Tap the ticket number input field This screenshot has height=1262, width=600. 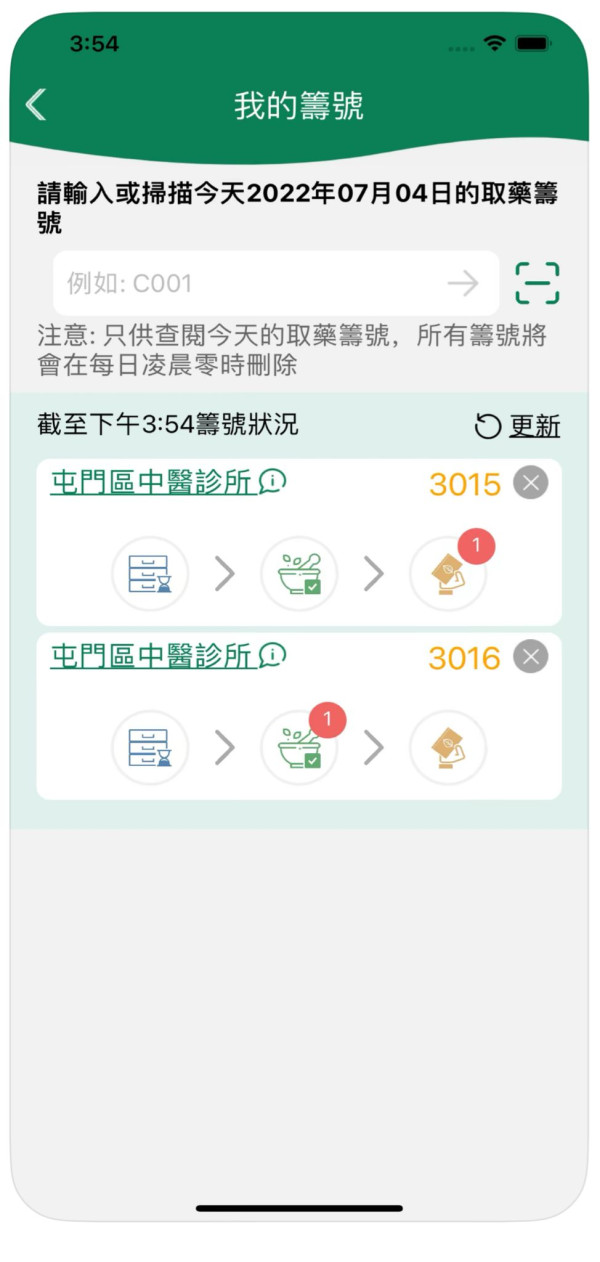point(250,284)
